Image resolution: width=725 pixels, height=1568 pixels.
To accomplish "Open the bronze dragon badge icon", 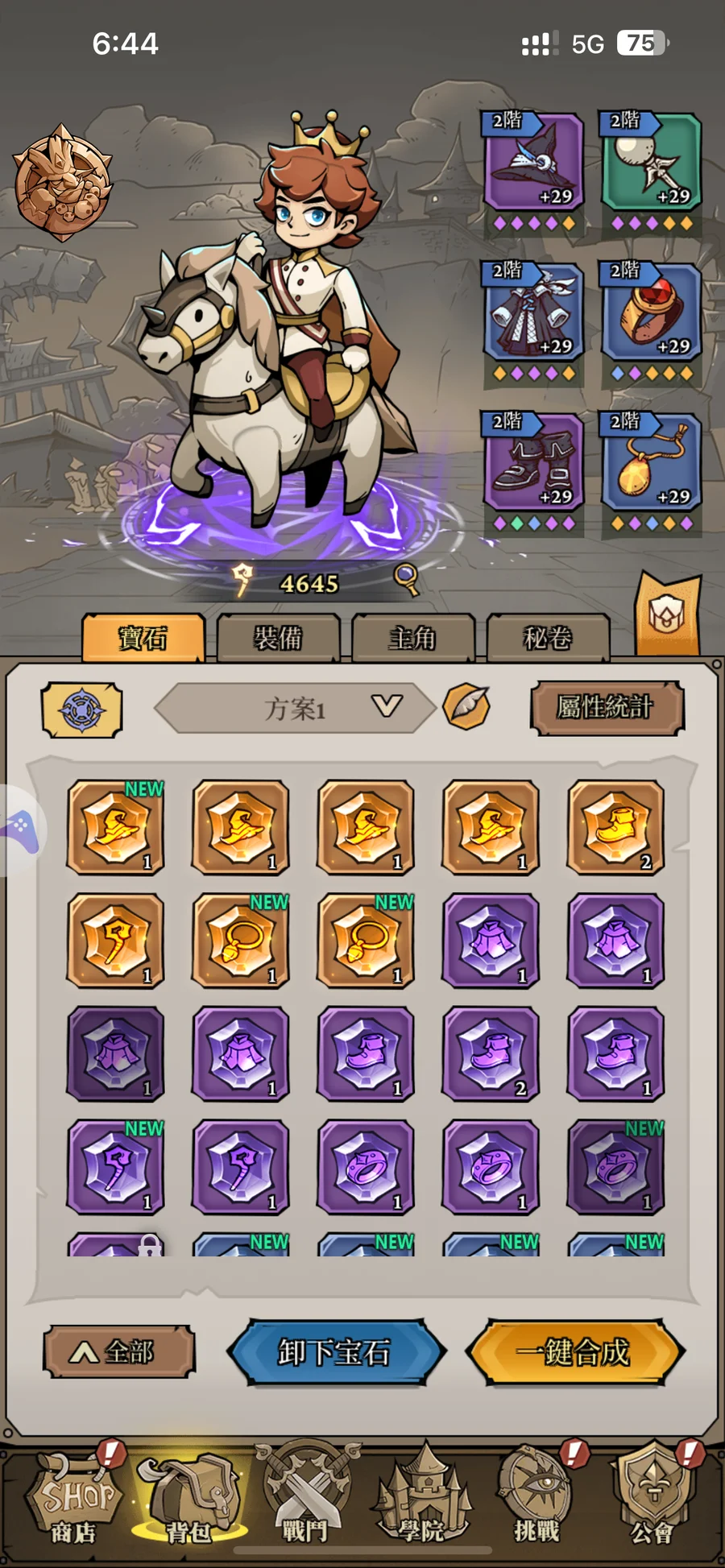I will (63, 183).
